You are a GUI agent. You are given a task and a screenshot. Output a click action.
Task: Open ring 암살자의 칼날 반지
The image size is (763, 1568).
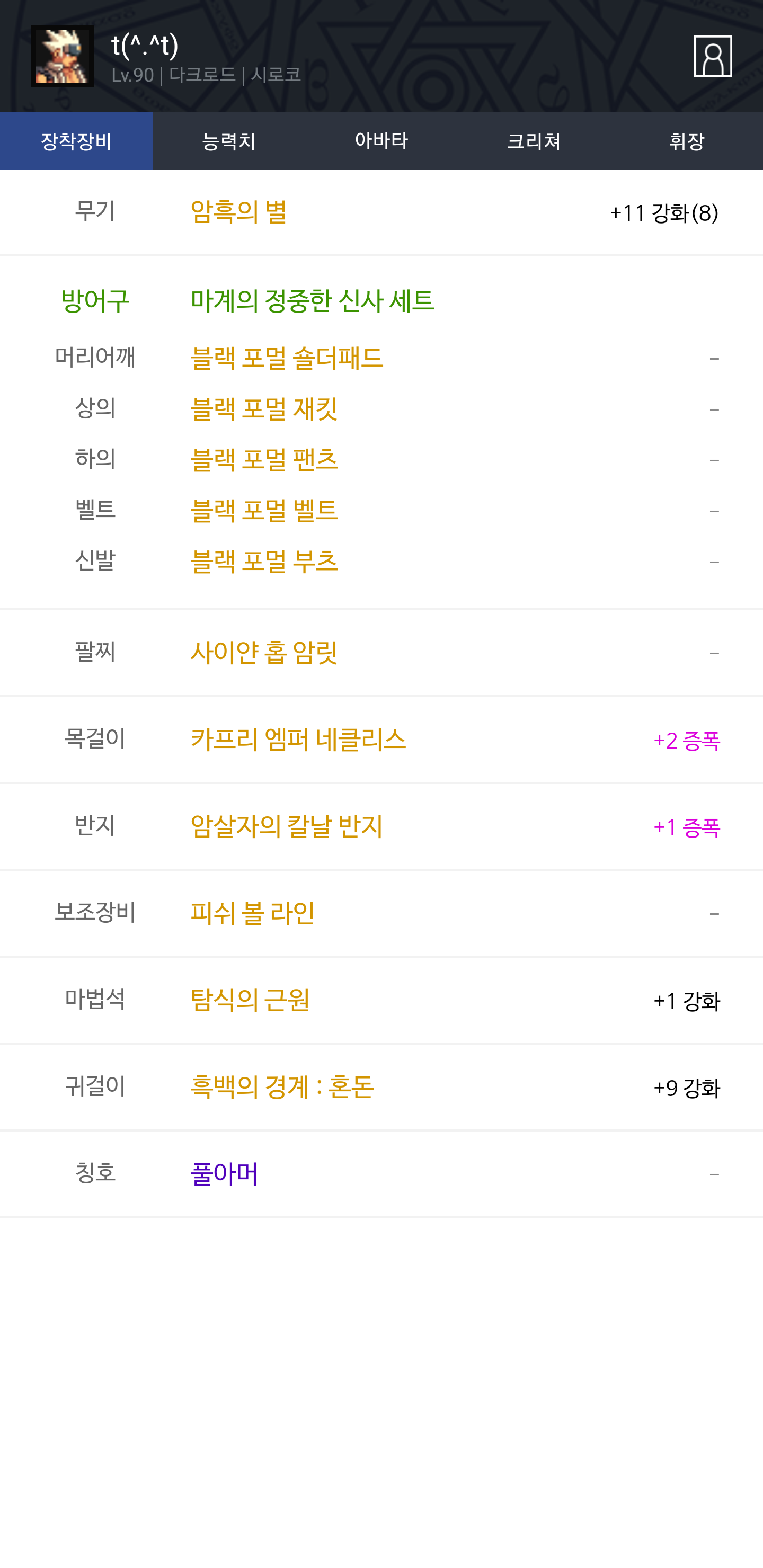coord(286,826)
